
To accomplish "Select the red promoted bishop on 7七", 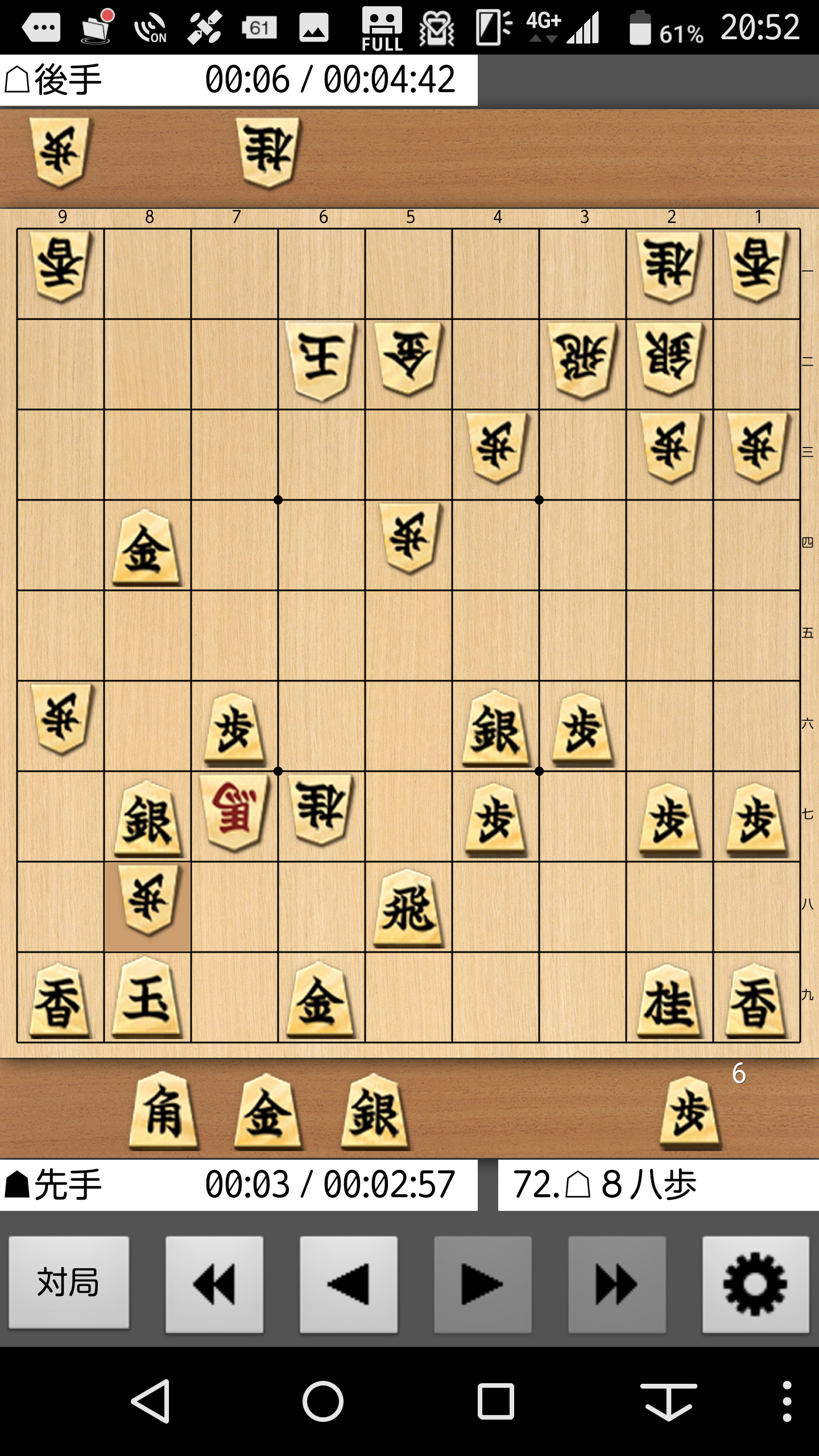I will (234, 815).
